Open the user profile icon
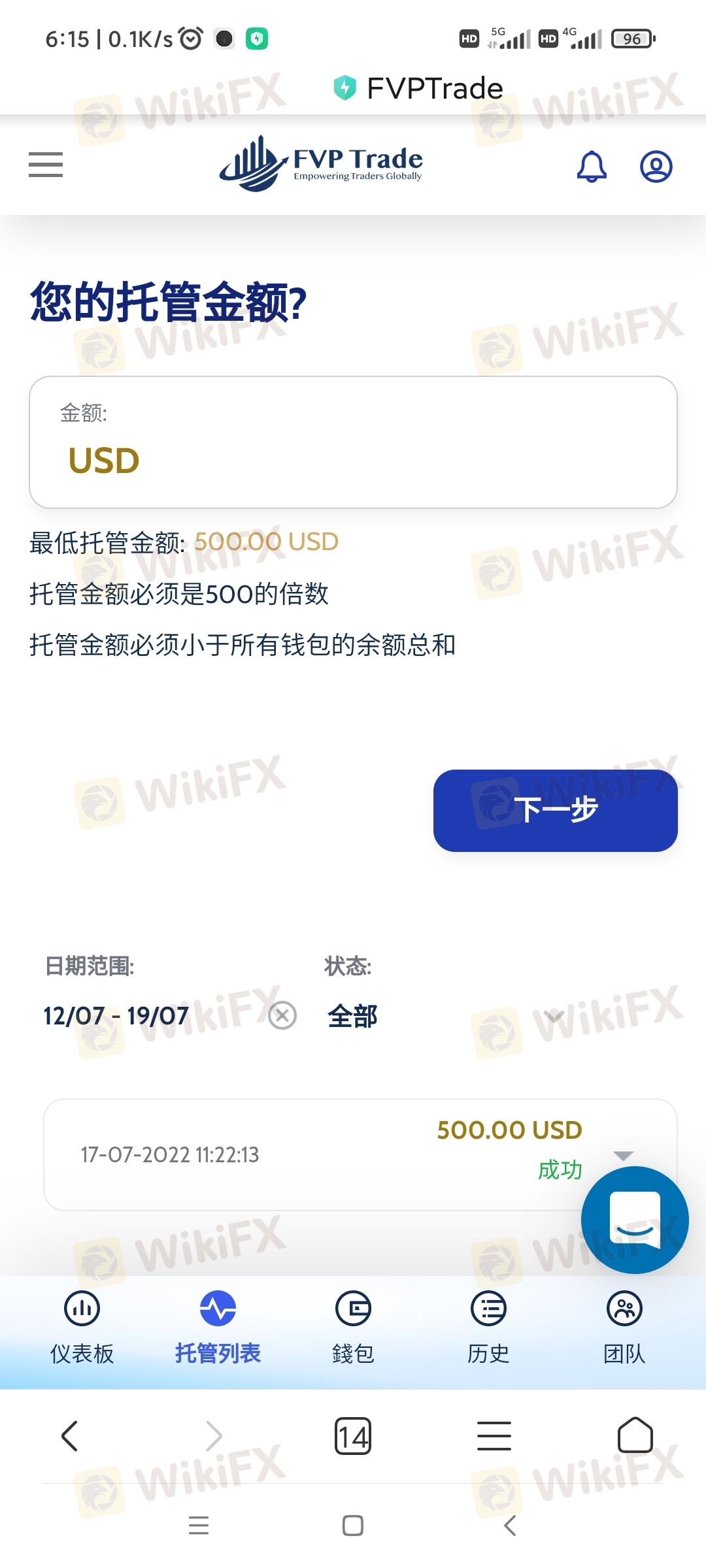This screenshot has width=706, height=1568. 656,166
